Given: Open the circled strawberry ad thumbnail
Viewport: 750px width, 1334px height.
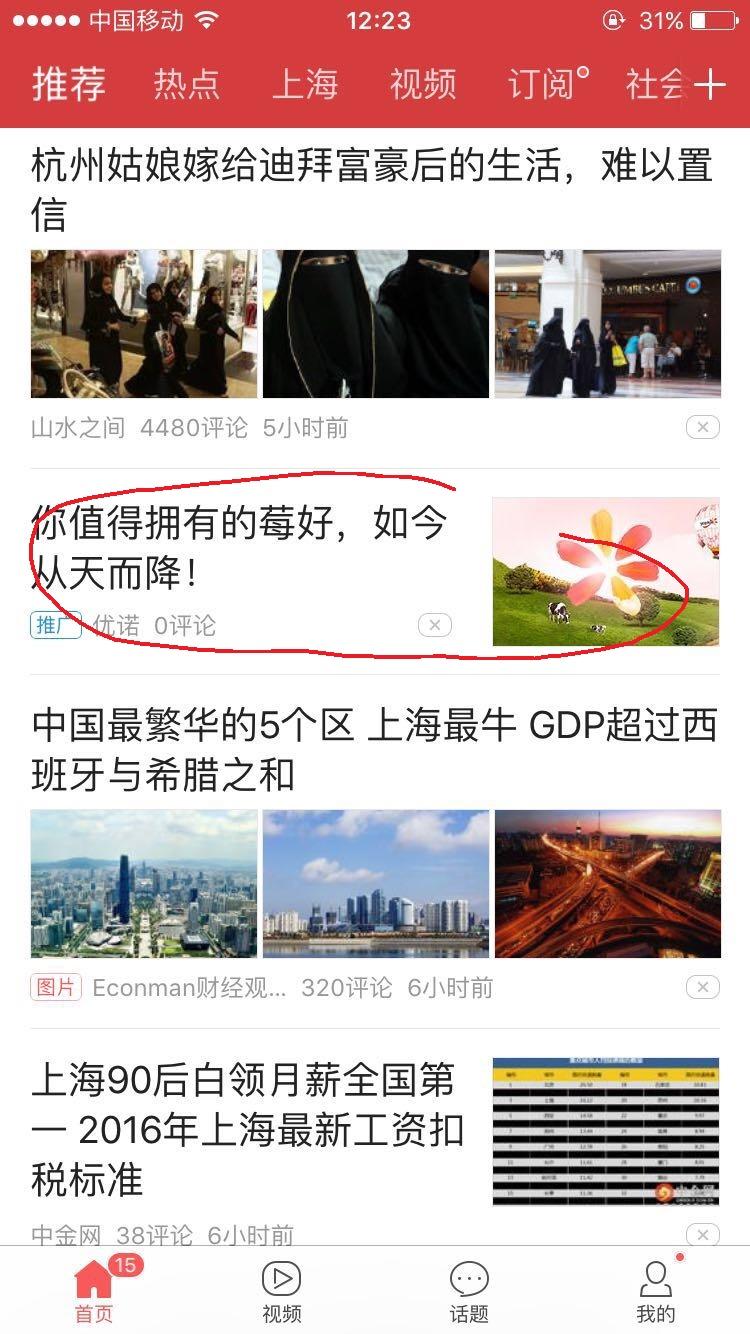Looking at the screenshot, I should point(605,570).
